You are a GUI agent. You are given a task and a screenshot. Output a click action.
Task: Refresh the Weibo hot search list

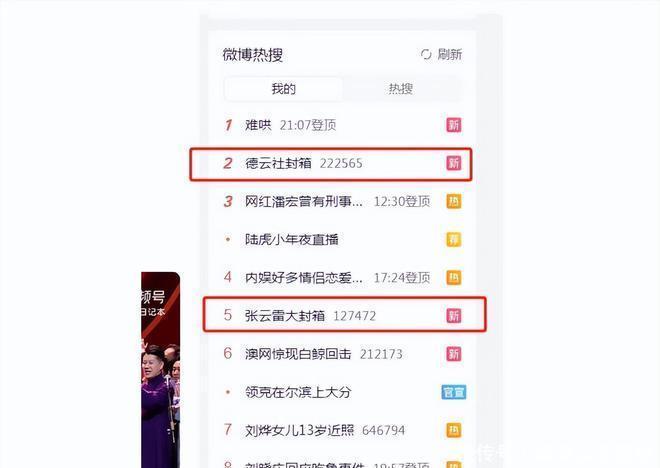(441, 55)
